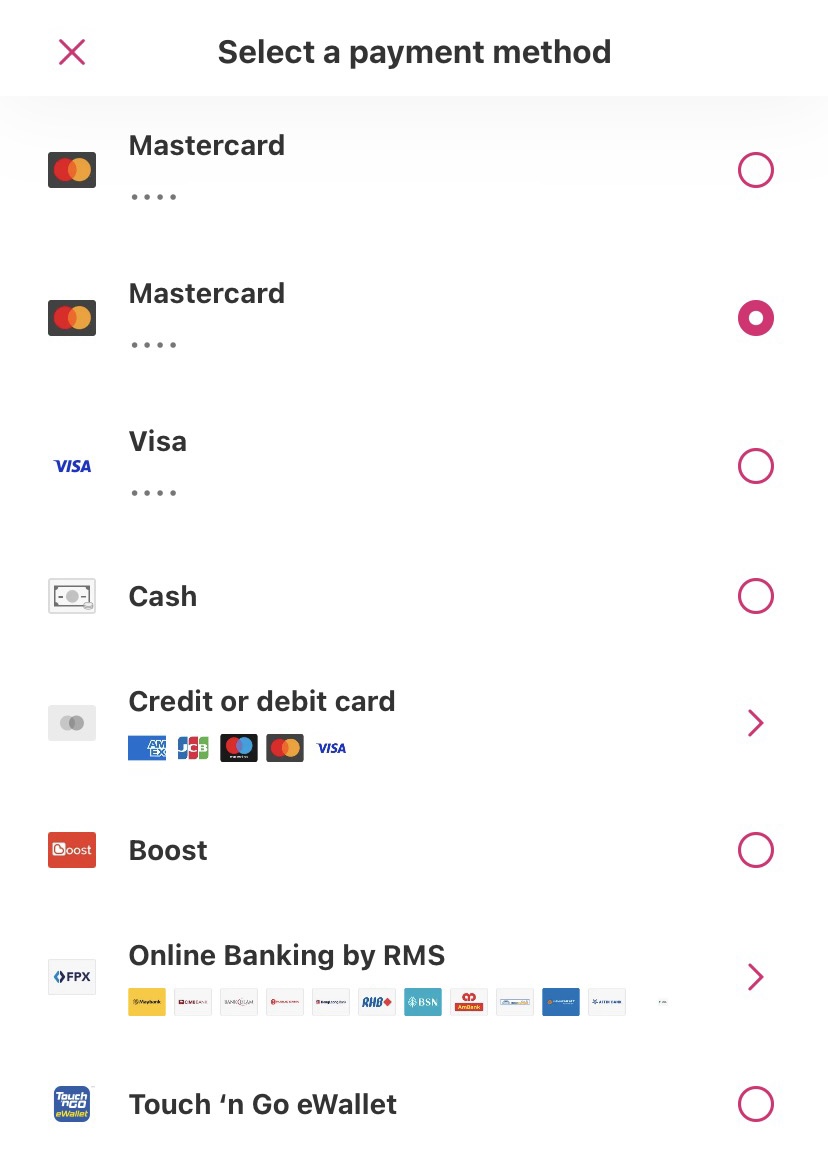Open Online Banking by RMS
Viewport: 828px width, 1164px height.
[x=755, y=976]
